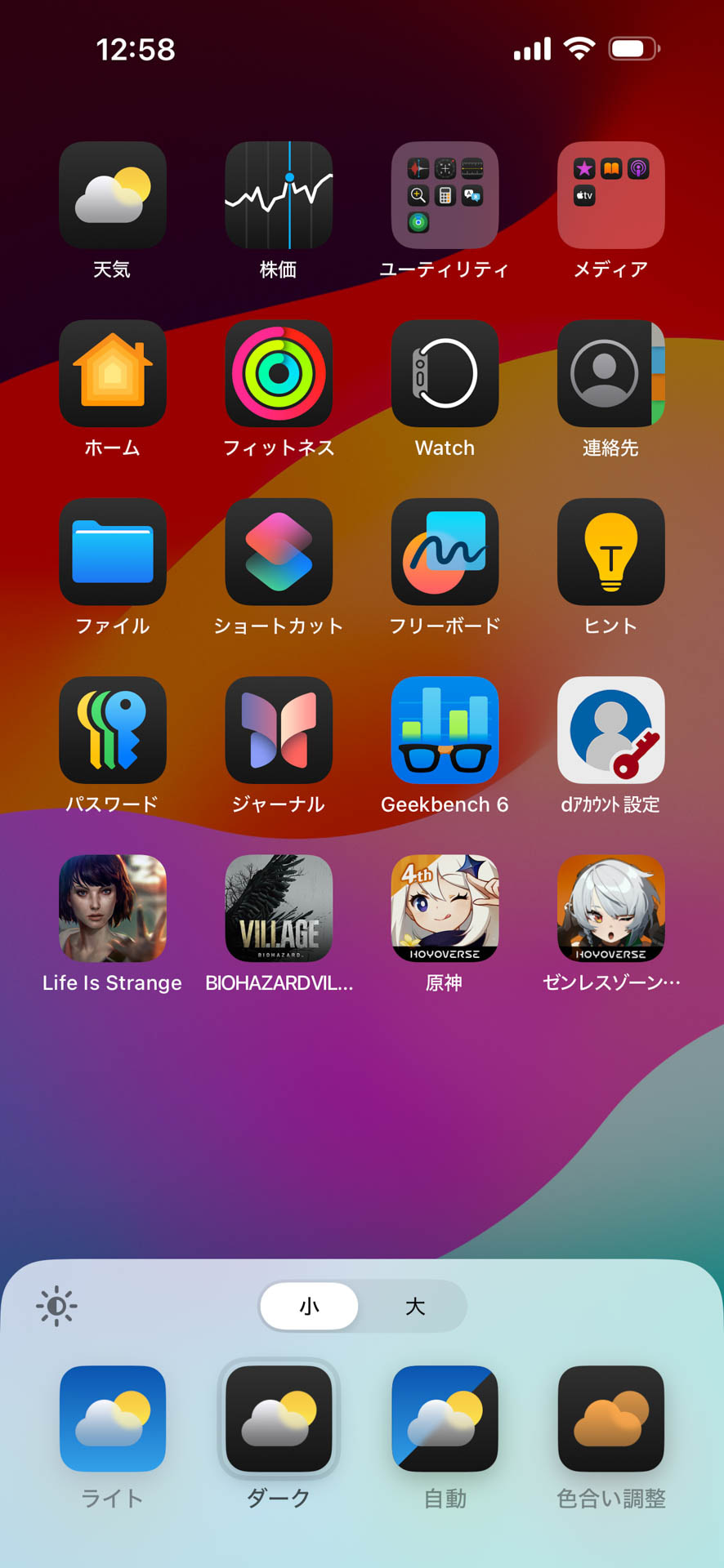Select the 小 (small) icon size
This screenshot has width=724, height=1568.
pos(309,1306)
